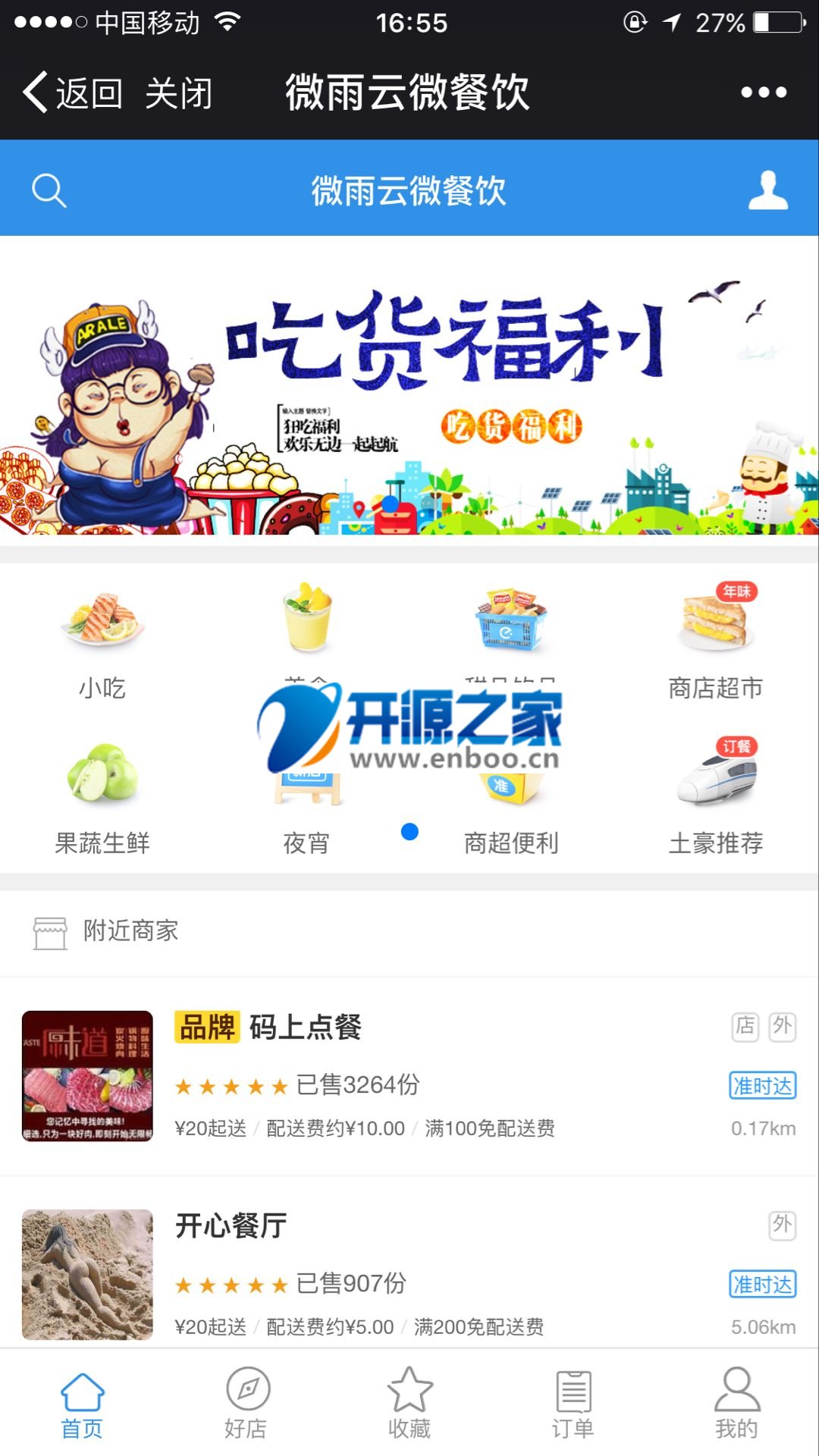Choose the 果蔬生鲜 category

(x=102, y=796)
